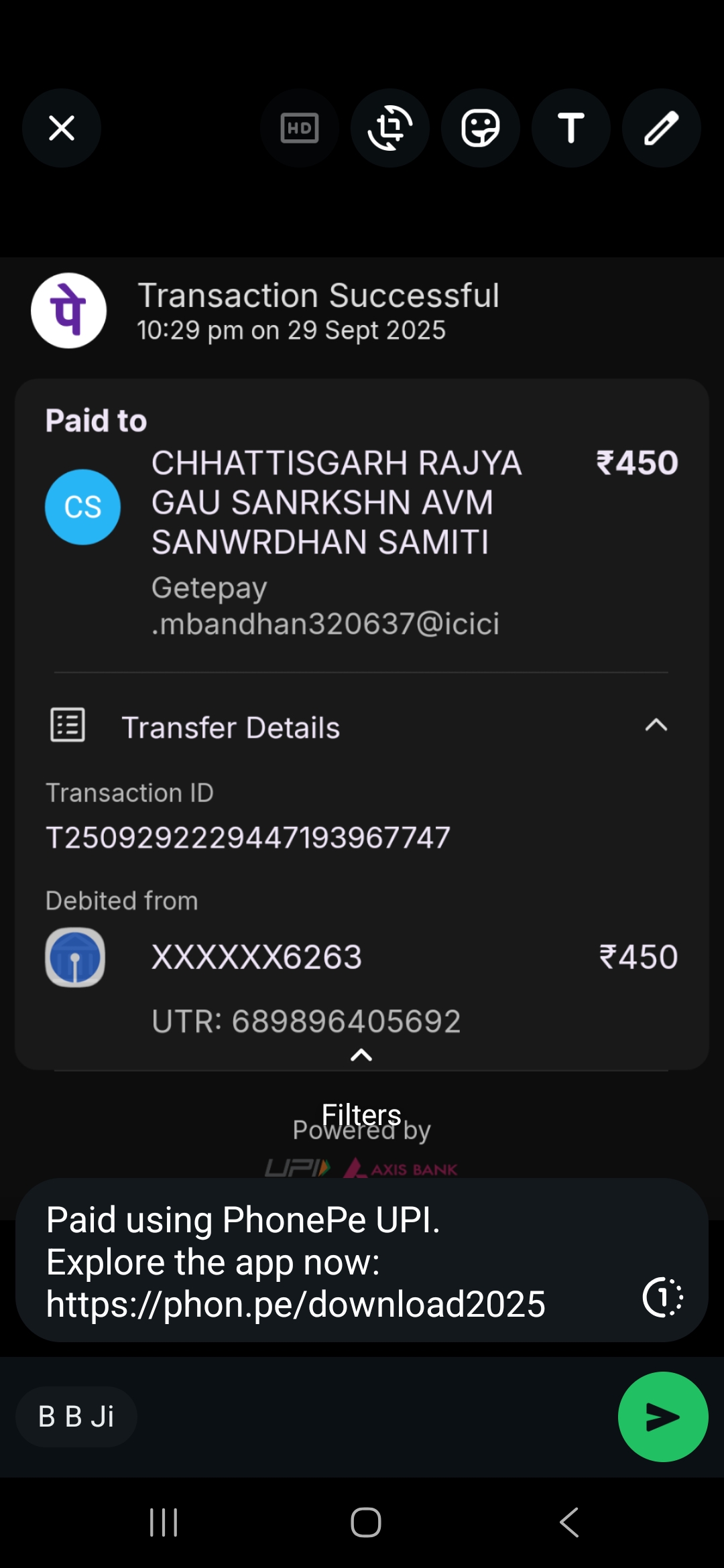Image resolution: width=724 pixels, height=1568 pixels.
Task: Tap the B B Ji recipient chip
Action: coord(76,1417)
